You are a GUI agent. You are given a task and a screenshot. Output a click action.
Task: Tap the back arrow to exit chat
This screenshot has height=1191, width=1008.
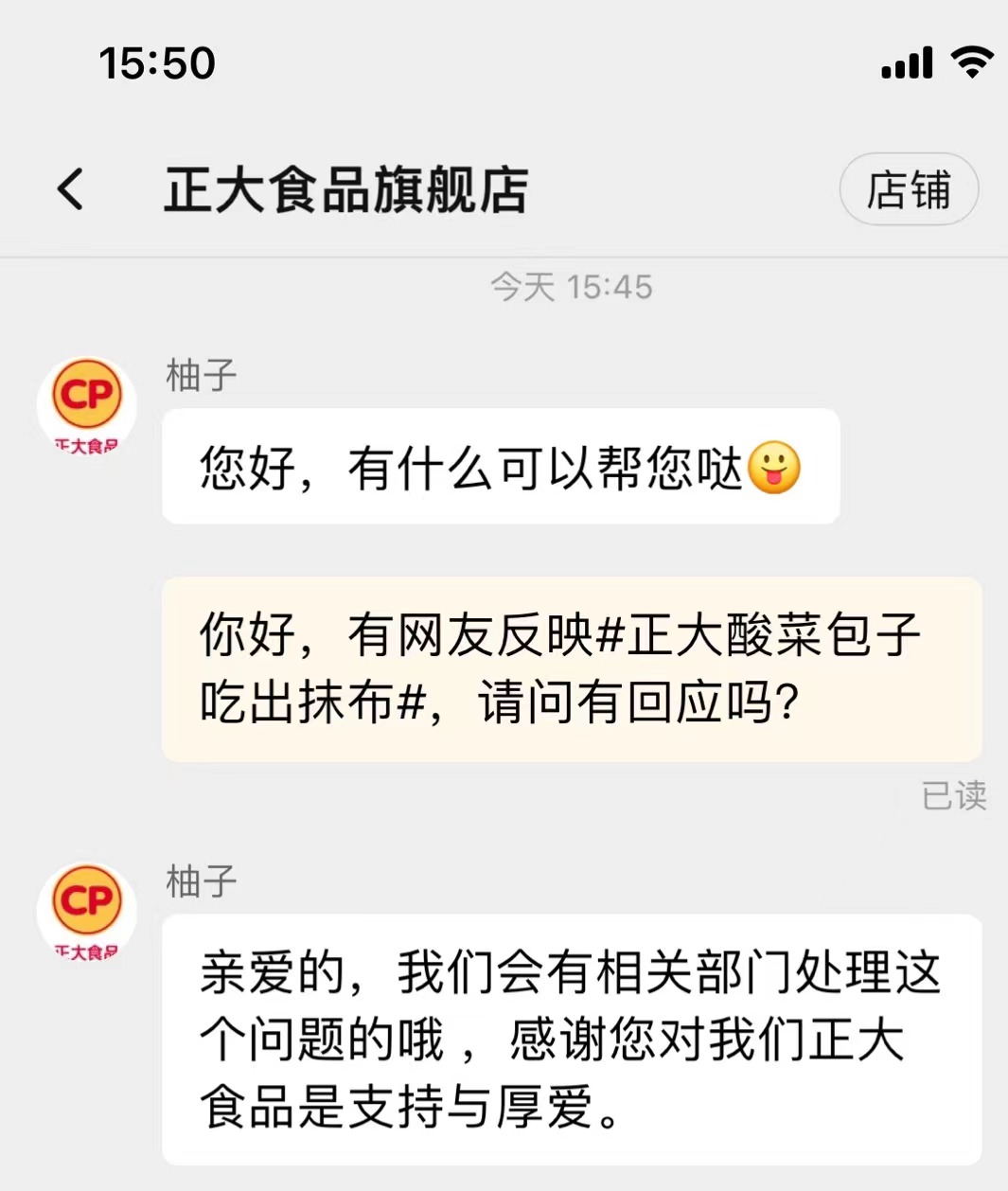coord(69,188)
